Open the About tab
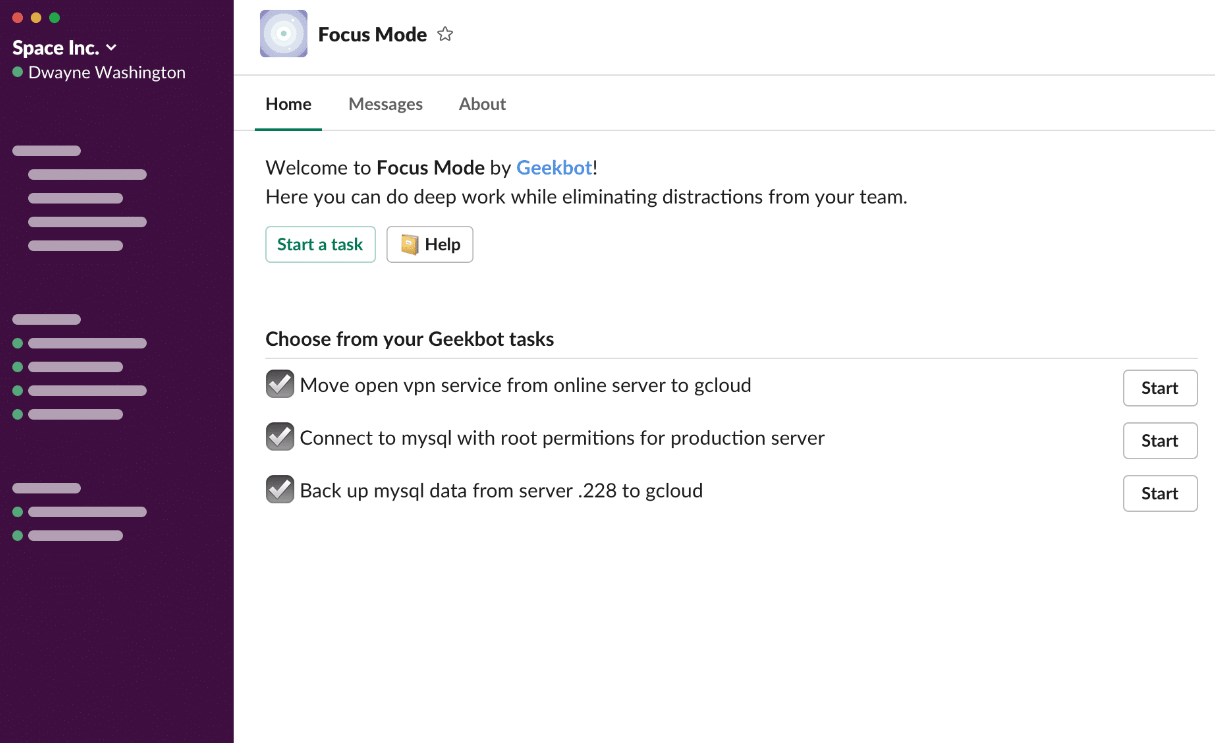The height and width of the screenshot is (743, 1215). pos(482,104)
